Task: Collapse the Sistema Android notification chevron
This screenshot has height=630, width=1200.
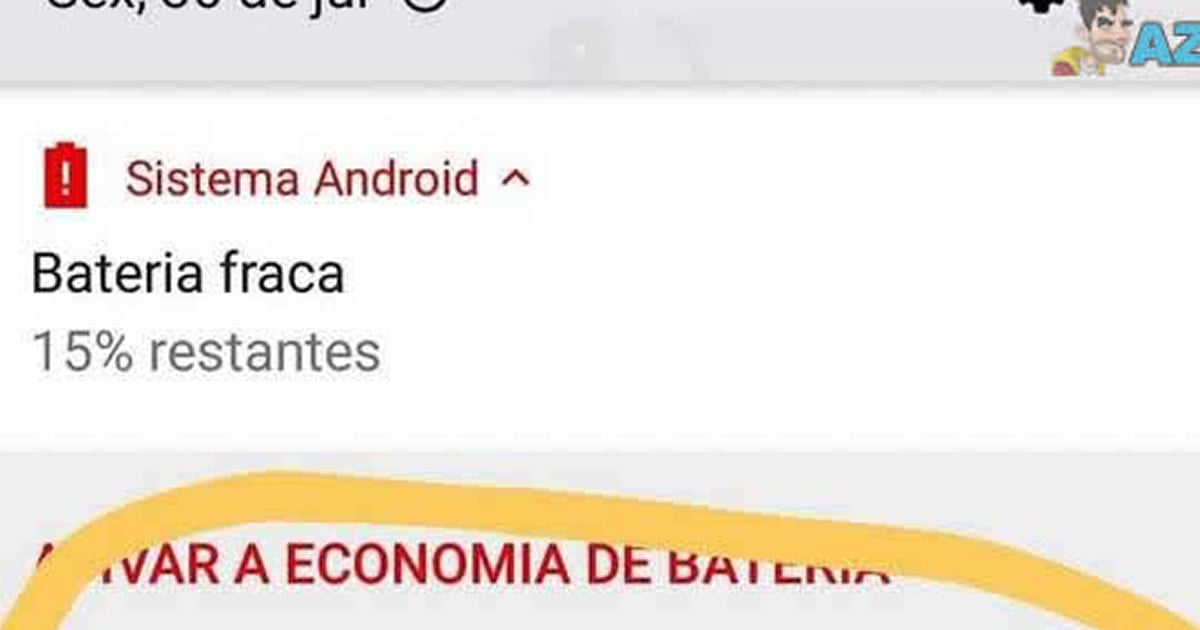Action: [515, 180]
